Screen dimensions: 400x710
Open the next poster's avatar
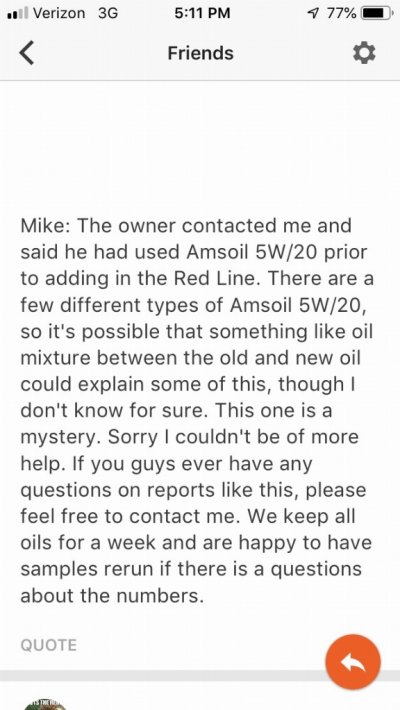click(x=44, y=704)
